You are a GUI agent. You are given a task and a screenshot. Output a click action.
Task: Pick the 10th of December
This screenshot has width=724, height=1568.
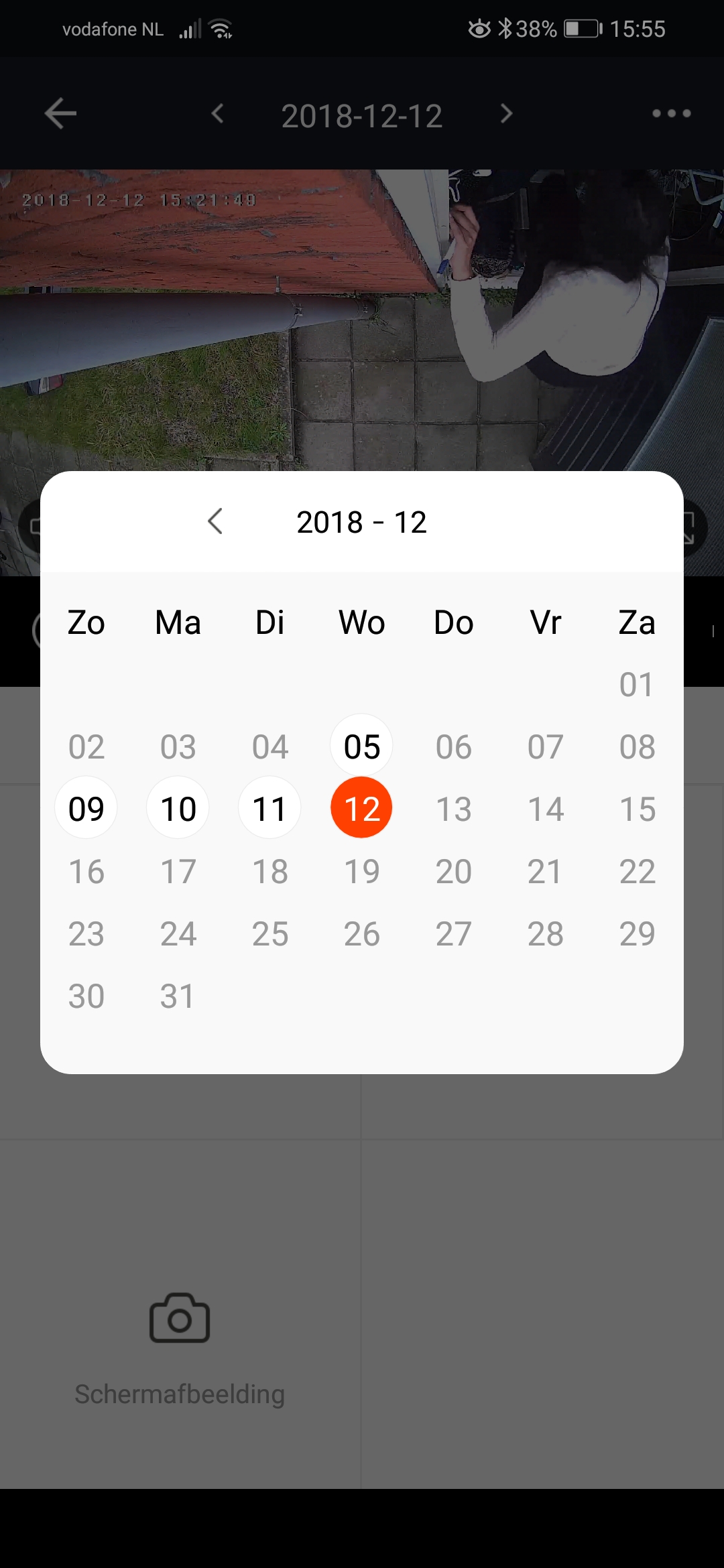click(x=178, y=808)
